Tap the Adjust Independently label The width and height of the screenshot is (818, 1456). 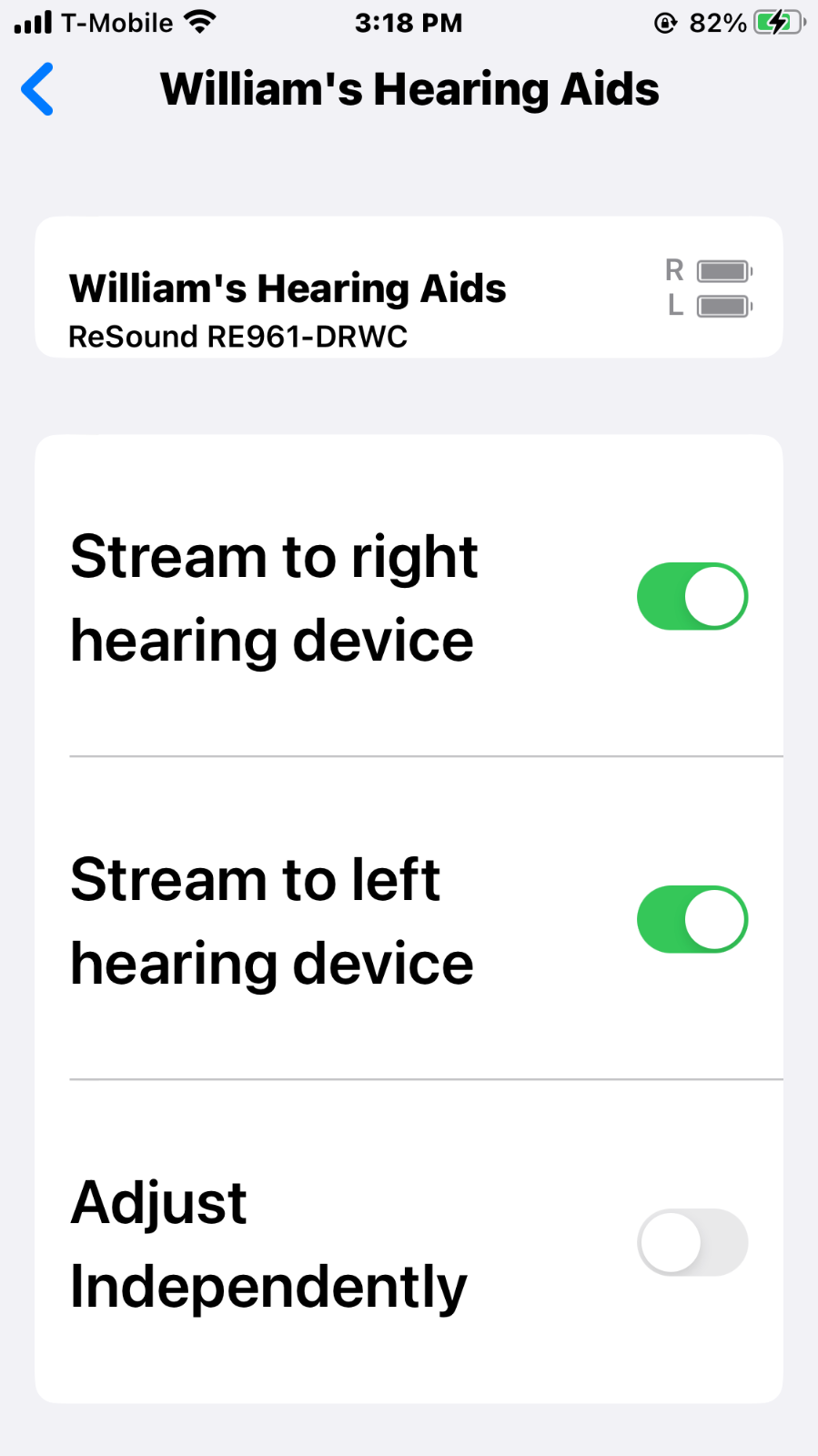[268, 1242]
